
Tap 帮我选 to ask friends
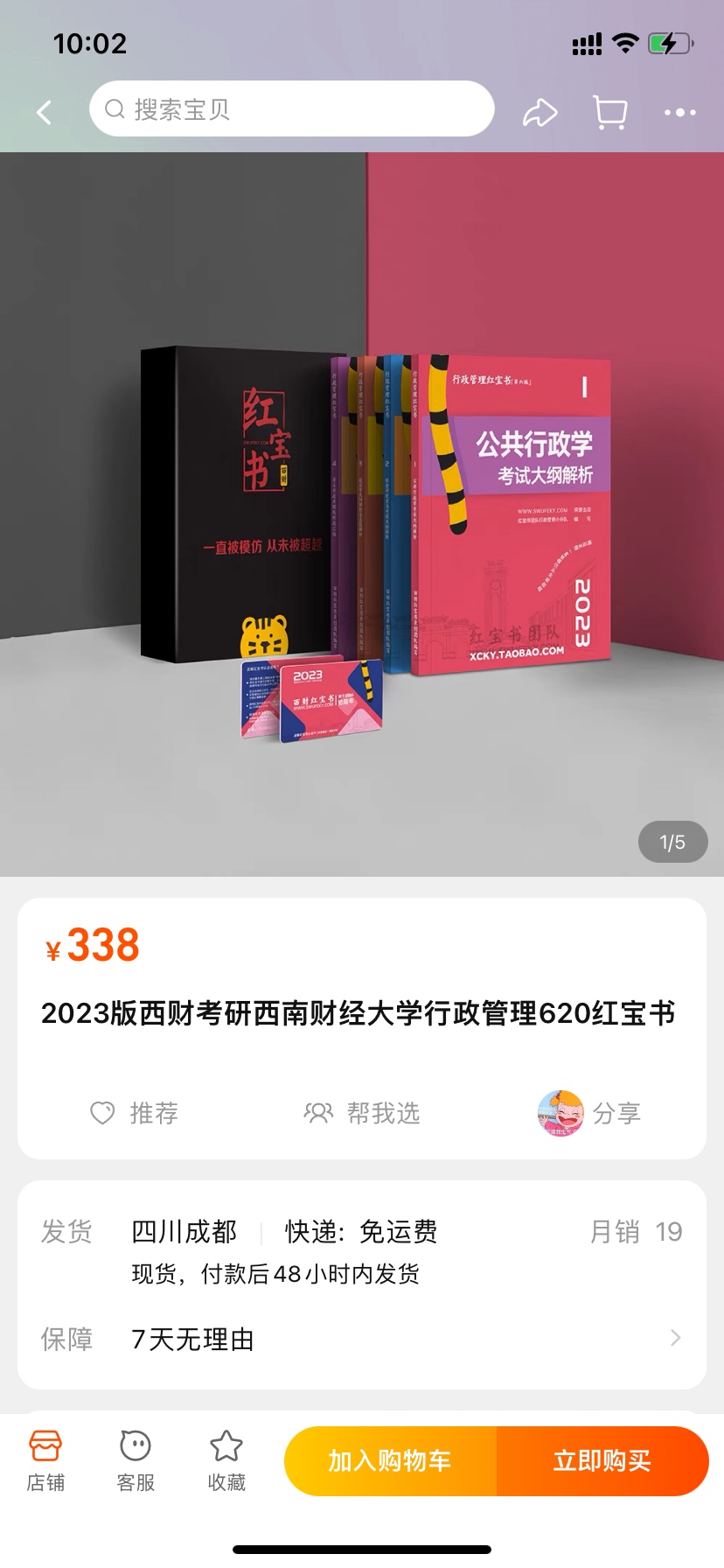point(362,1113)
